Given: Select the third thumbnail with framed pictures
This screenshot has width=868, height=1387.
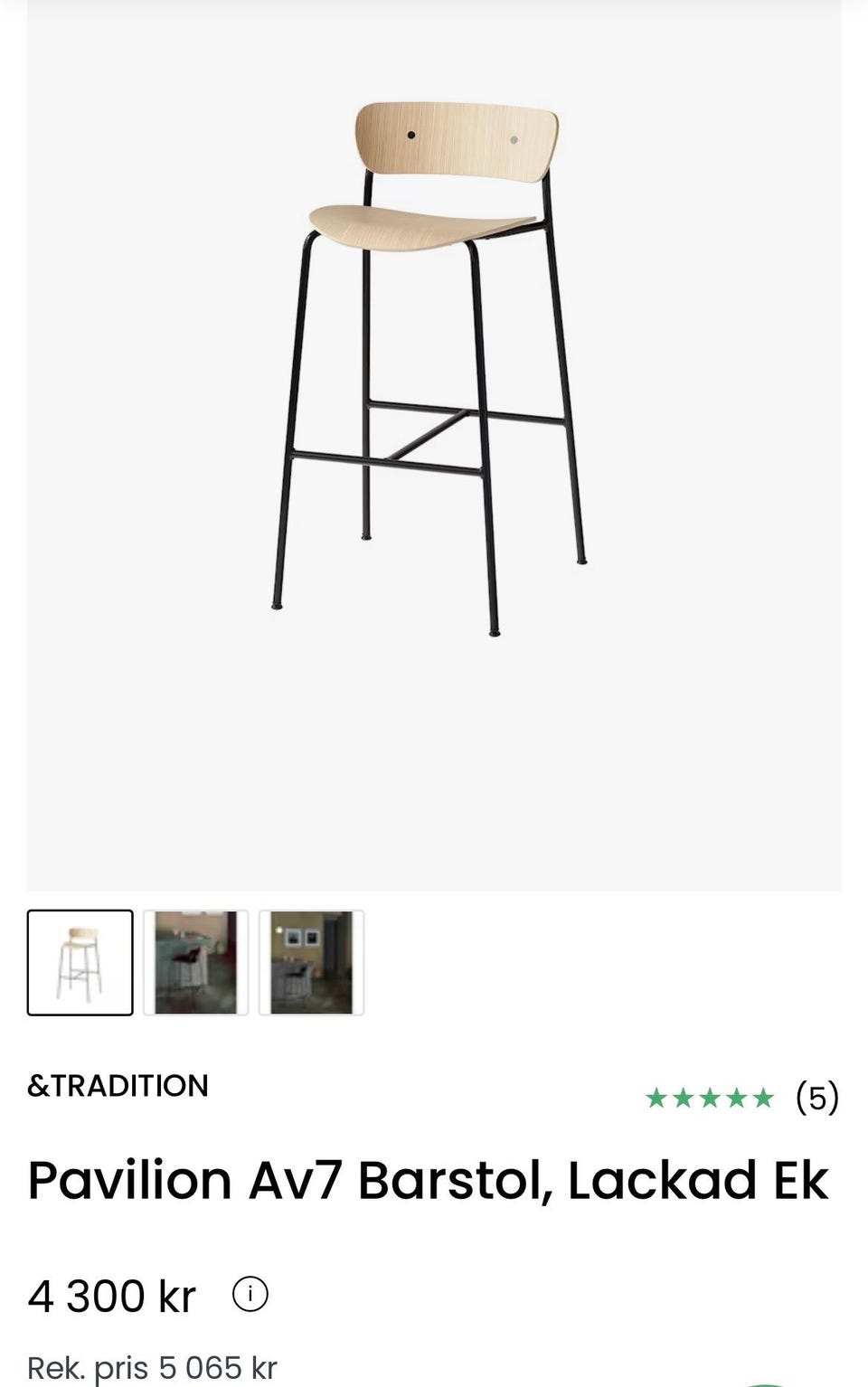Looking at the screenshot, I should click(x=311, y=961).
